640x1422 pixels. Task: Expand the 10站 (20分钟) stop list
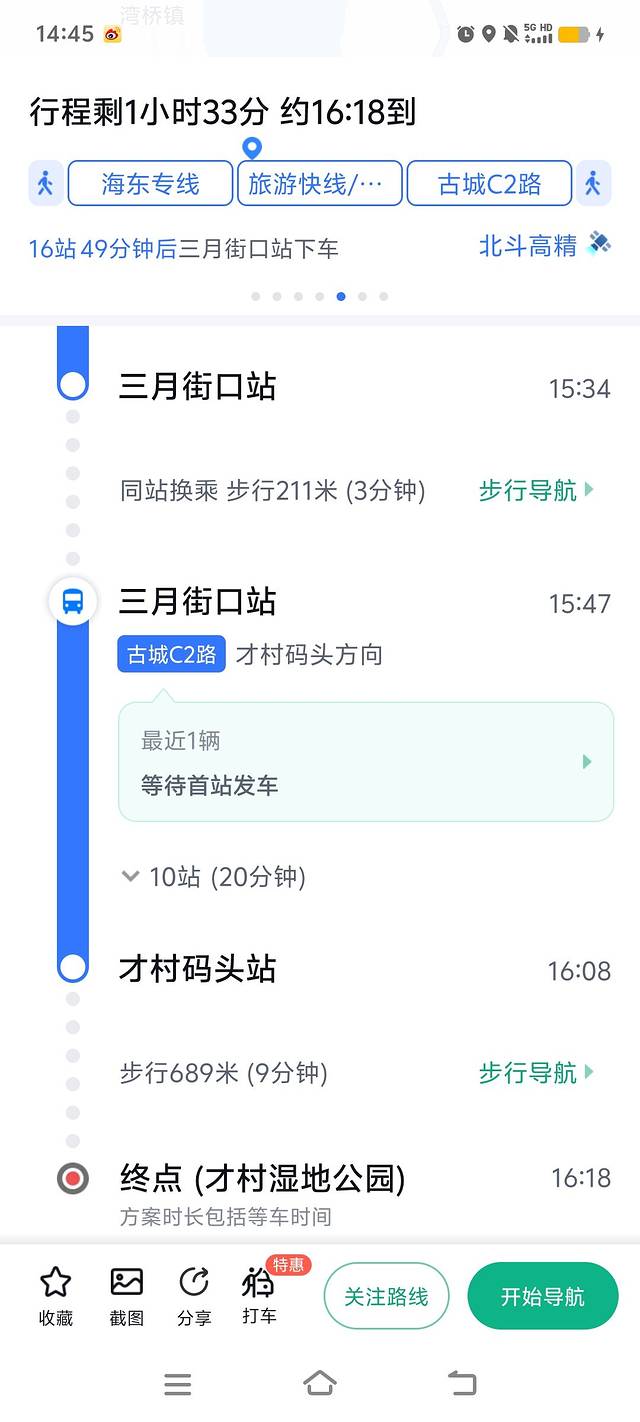coord(214,877)
